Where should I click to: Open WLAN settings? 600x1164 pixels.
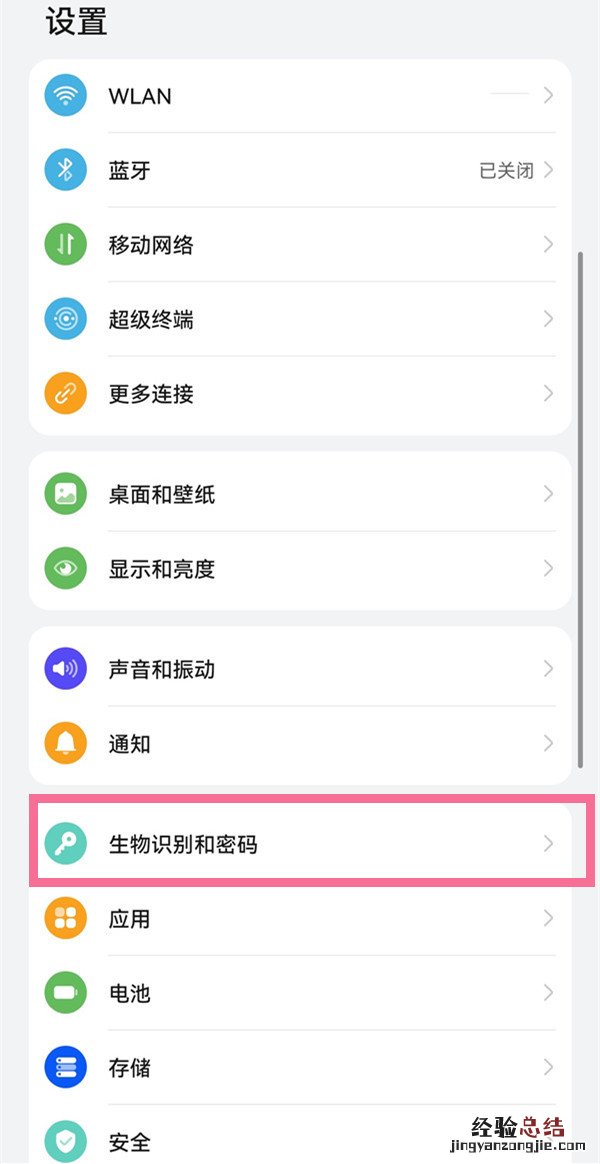[x=300, y=96]
